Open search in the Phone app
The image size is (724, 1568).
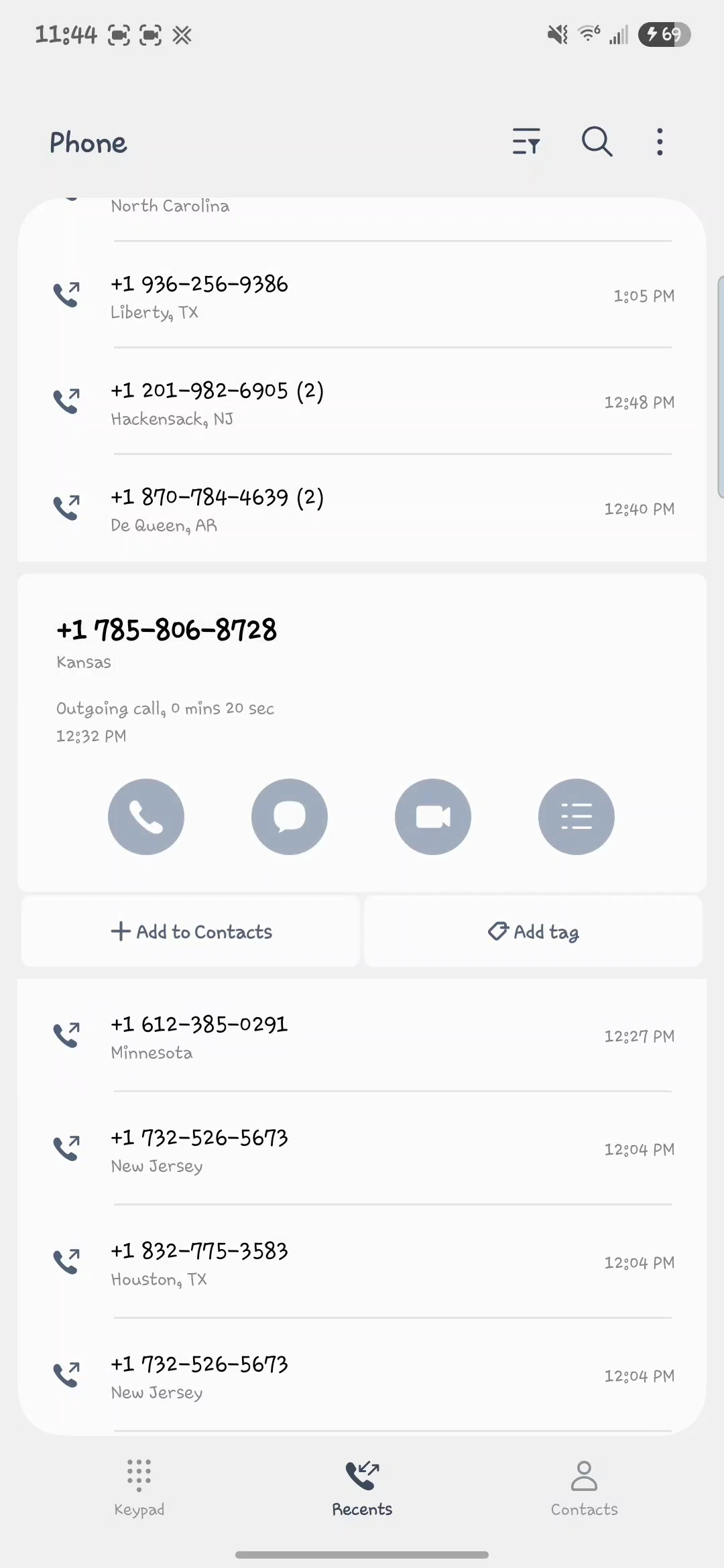click(x=597, y=141)
